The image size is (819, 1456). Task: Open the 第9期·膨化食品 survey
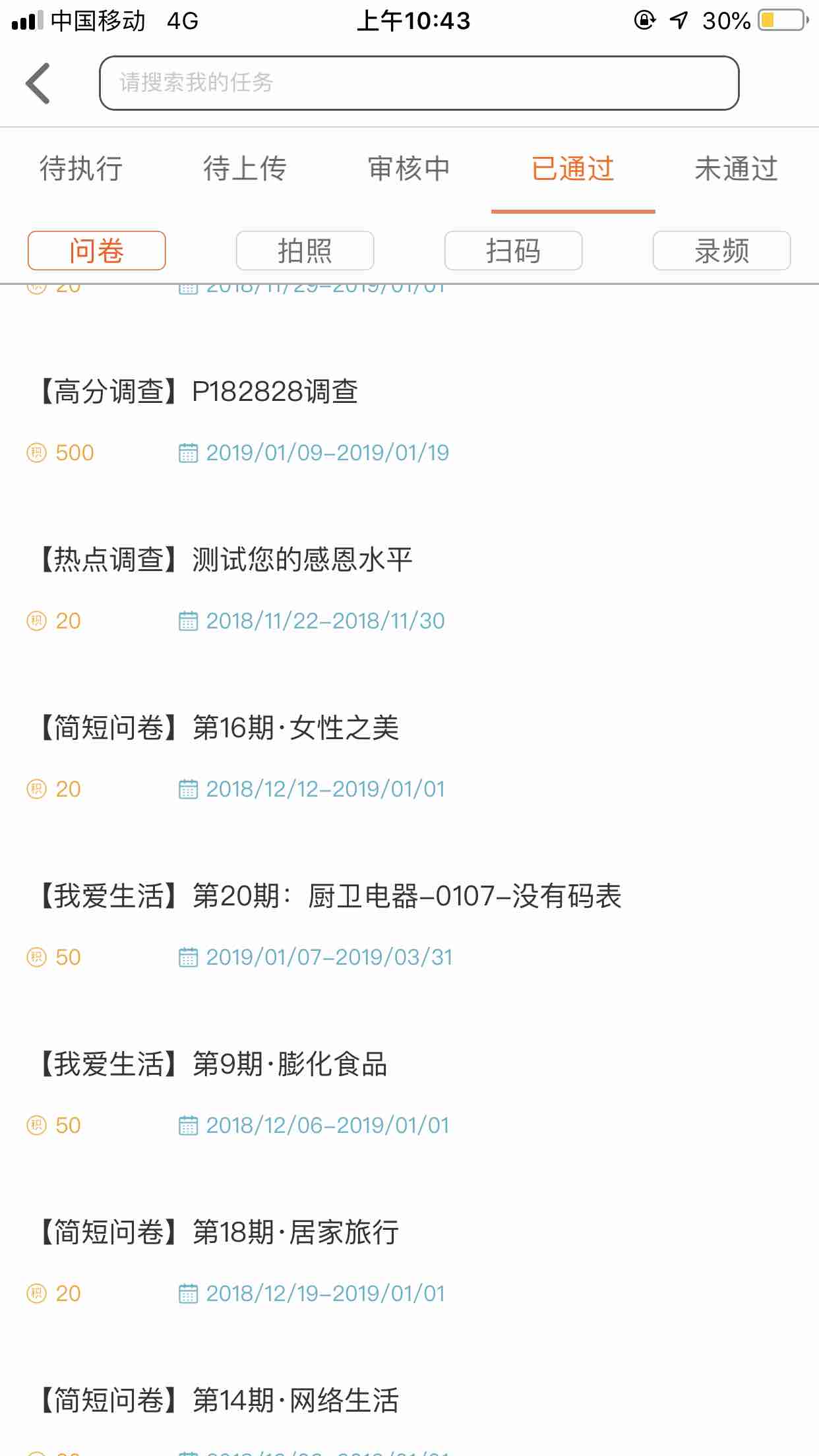214,1064
